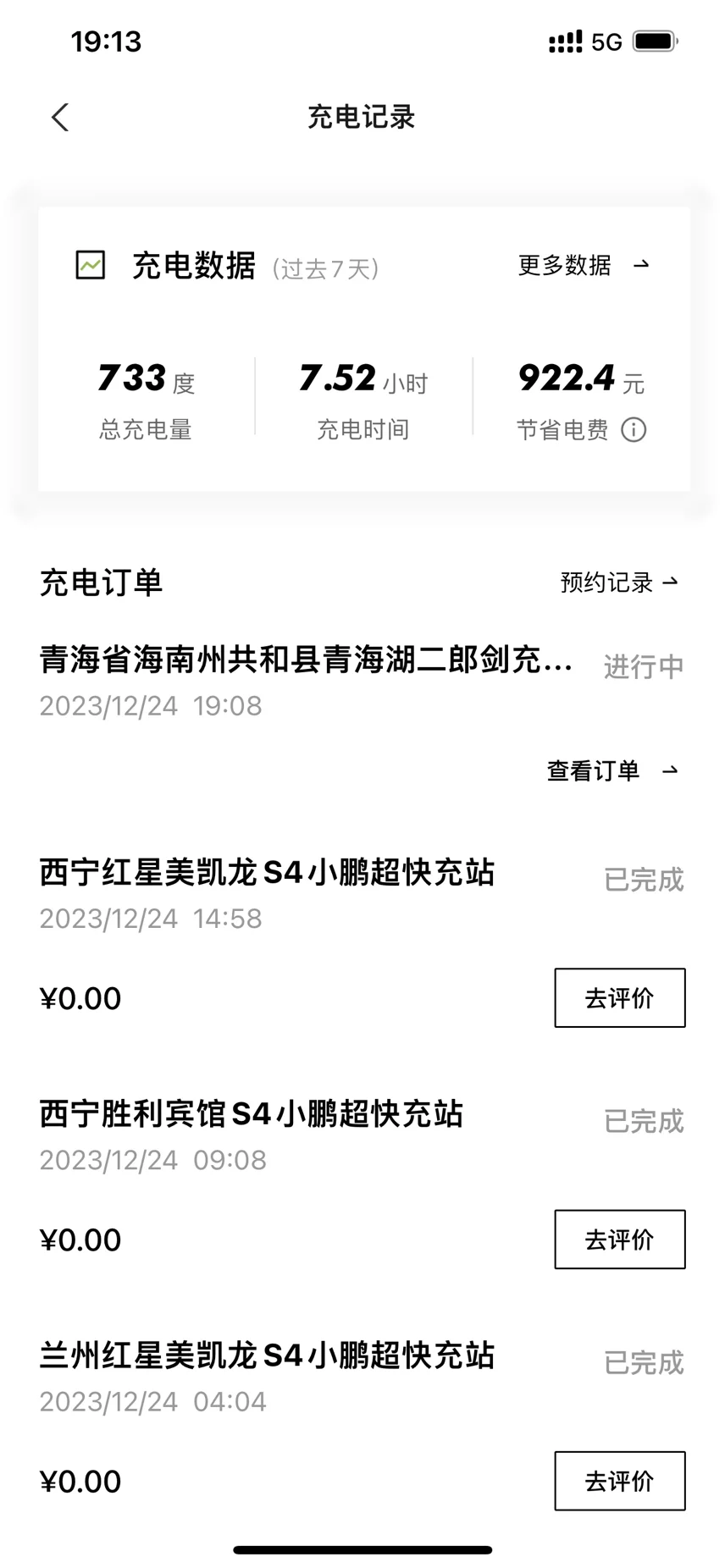Viewport: 725px width, 1568px height.
Task: View 查看订单 for the in-progress charge
Action: coord(612,770)
